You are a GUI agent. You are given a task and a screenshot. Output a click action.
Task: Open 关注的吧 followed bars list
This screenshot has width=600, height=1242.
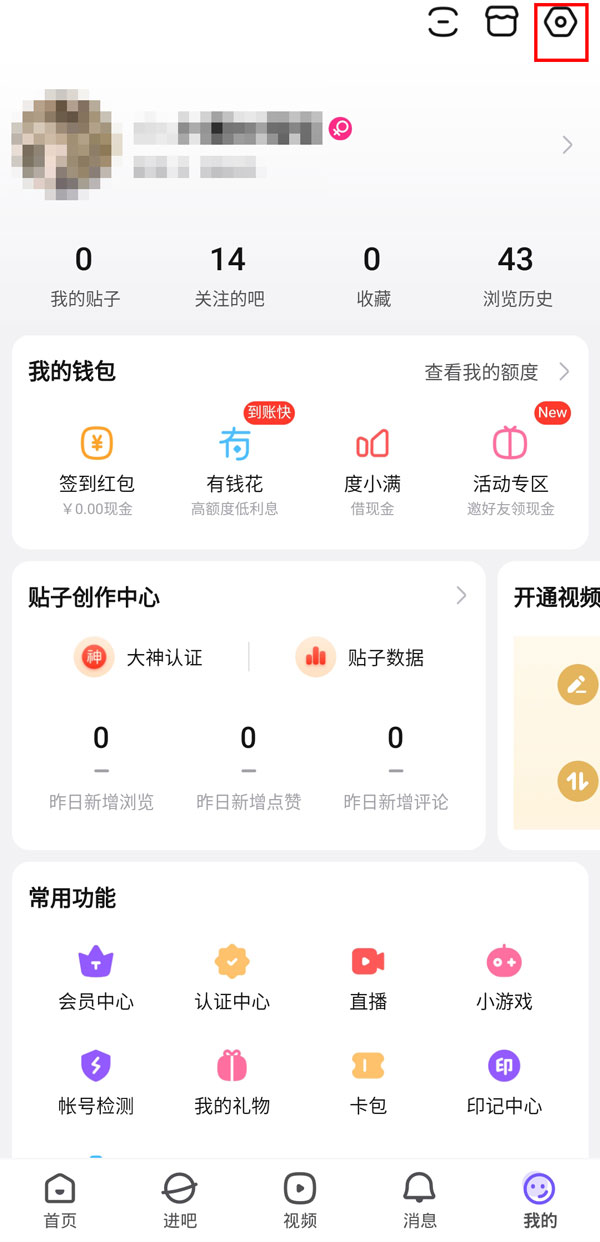point(228,276)
